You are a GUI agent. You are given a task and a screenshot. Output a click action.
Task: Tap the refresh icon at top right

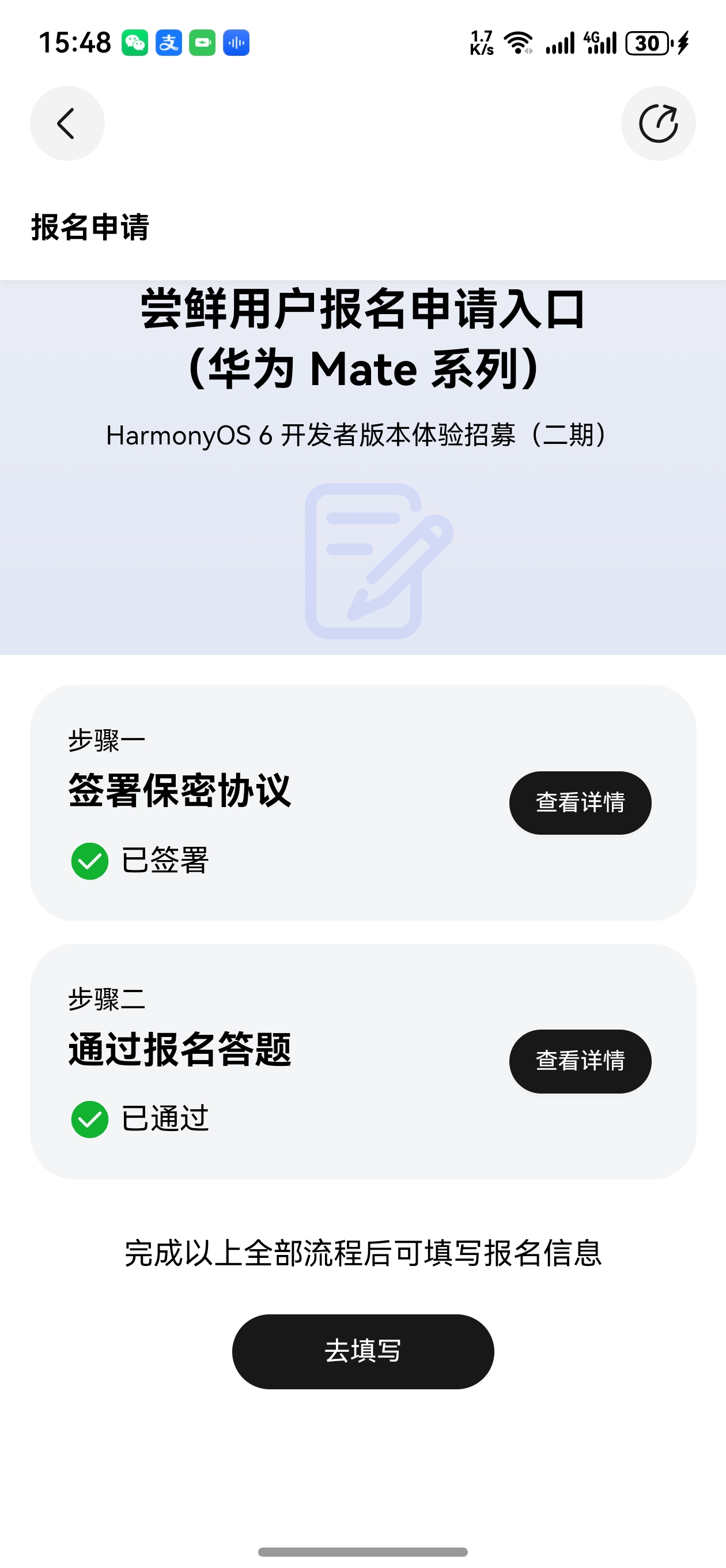(658, 123)
